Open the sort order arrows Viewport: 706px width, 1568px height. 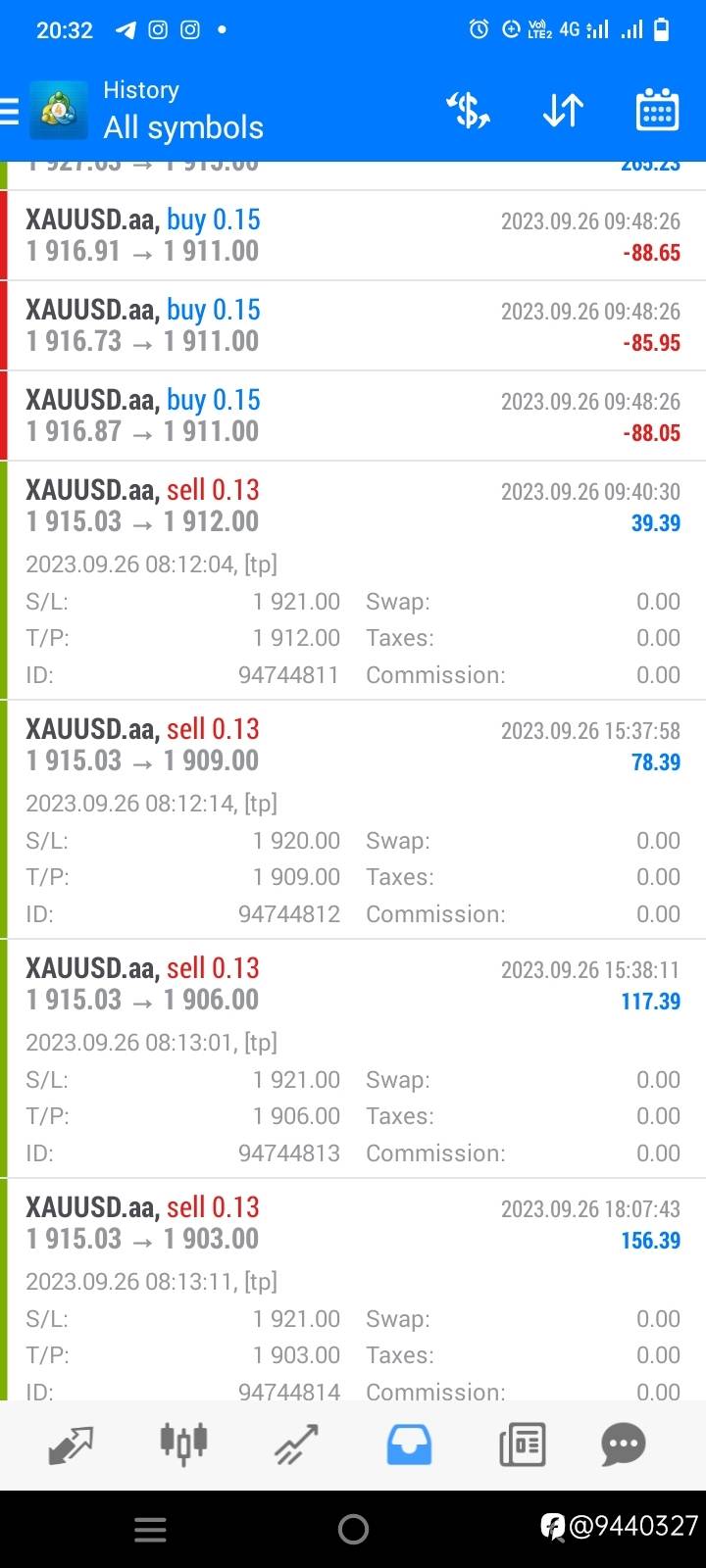coord(563,111)
